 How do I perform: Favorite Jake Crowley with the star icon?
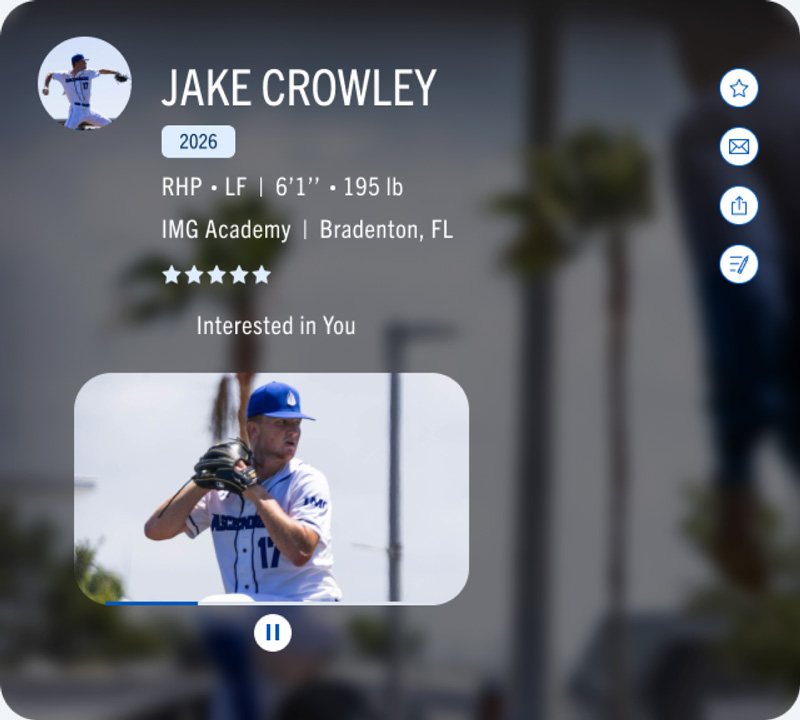click(739, 88)
